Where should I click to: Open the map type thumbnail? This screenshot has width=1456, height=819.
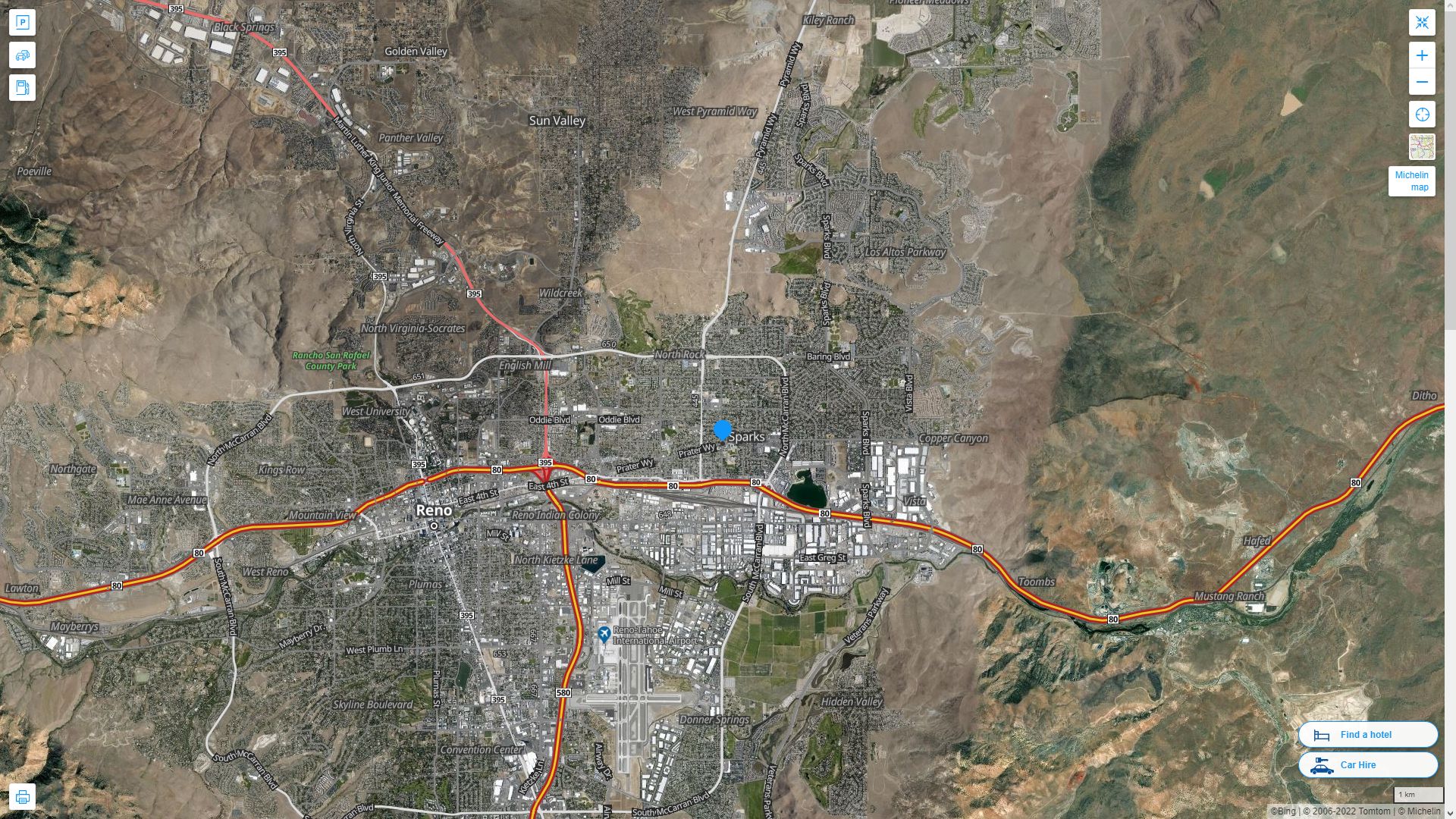(x=1422, y=147)
